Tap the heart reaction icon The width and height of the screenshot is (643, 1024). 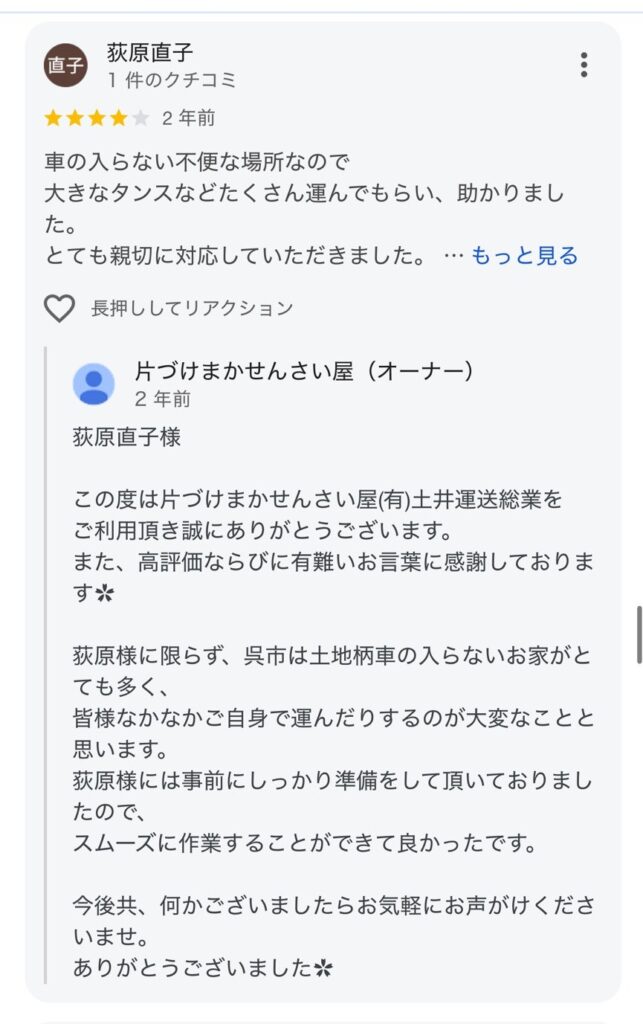(60, 308)
